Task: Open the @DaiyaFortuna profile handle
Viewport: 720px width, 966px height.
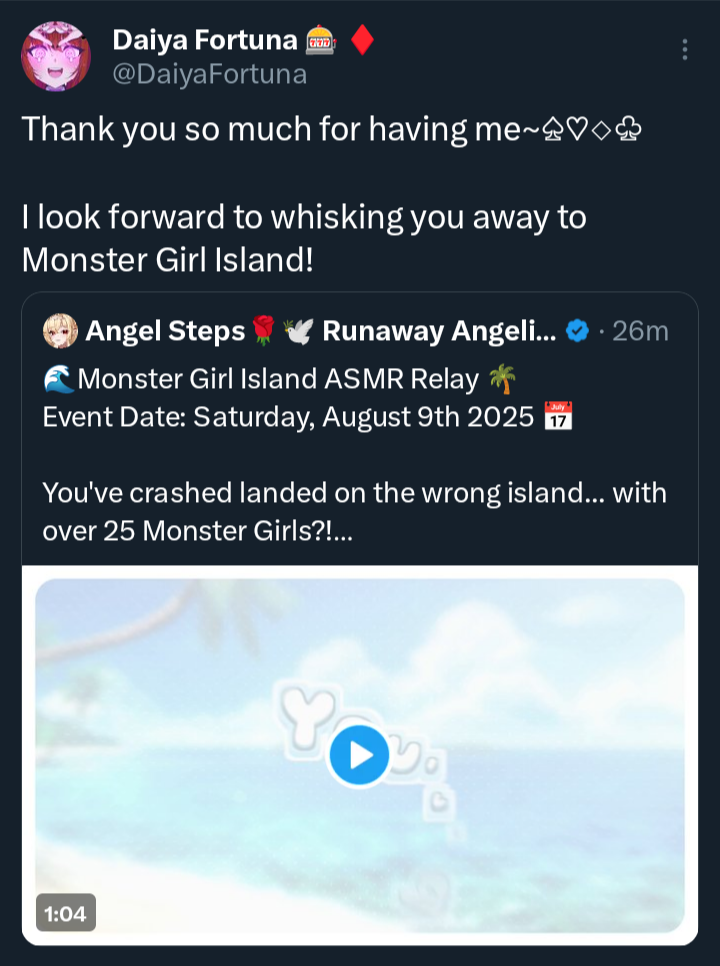Action: coord(209,74)
